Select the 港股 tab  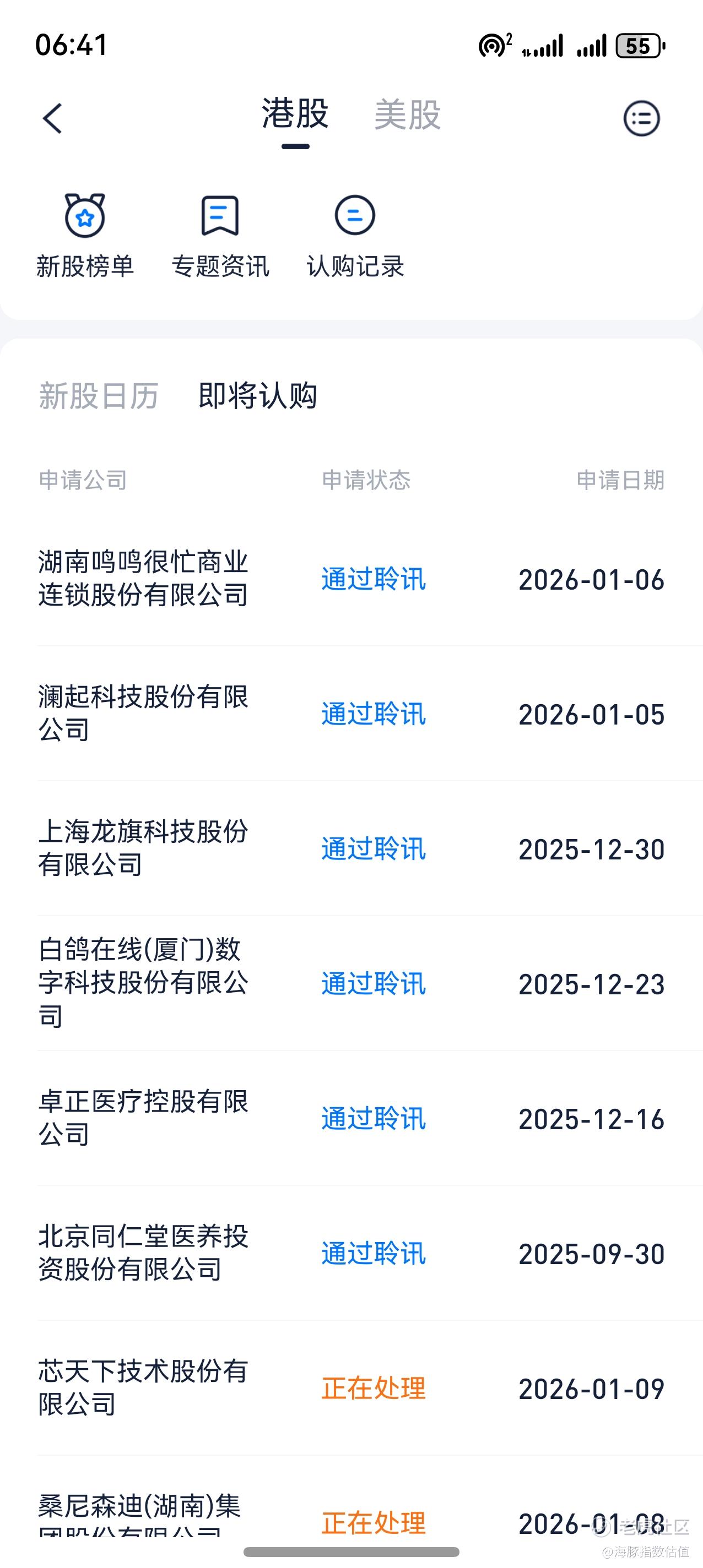(295, 114)
